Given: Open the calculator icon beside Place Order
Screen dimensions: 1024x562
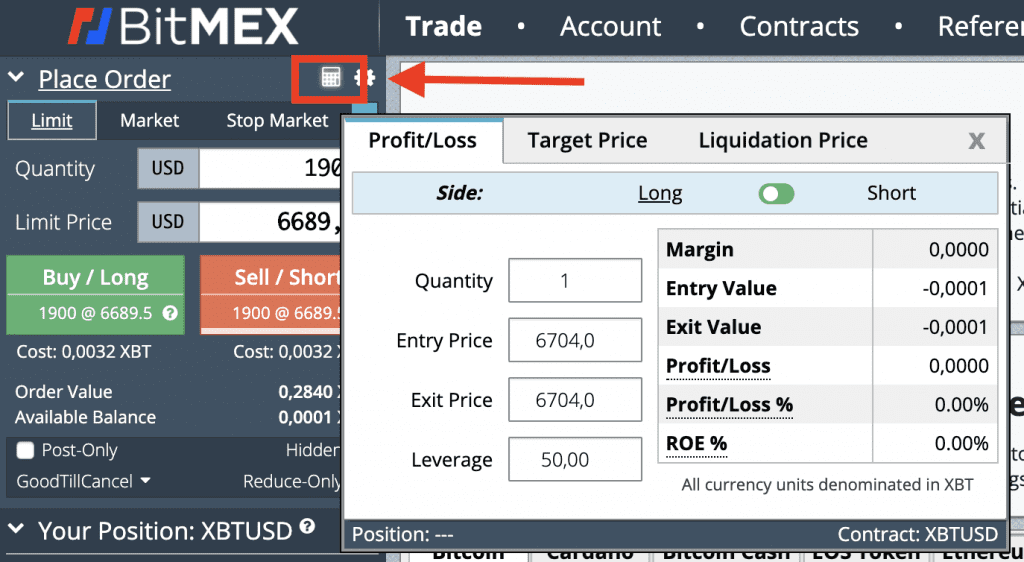Looking at the screenshot, I should coord(331,78).
